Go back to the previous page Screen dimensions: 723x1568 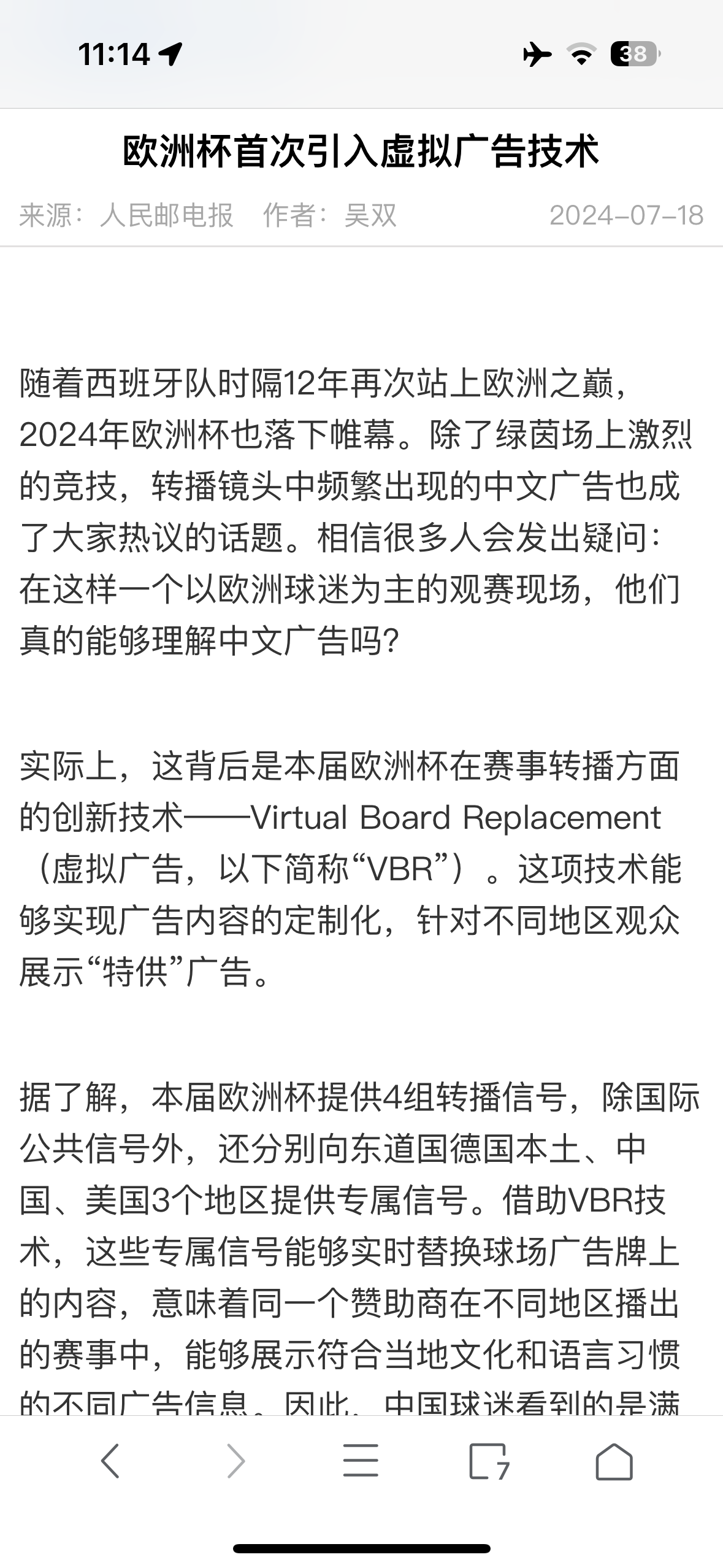click(110, 1461)
